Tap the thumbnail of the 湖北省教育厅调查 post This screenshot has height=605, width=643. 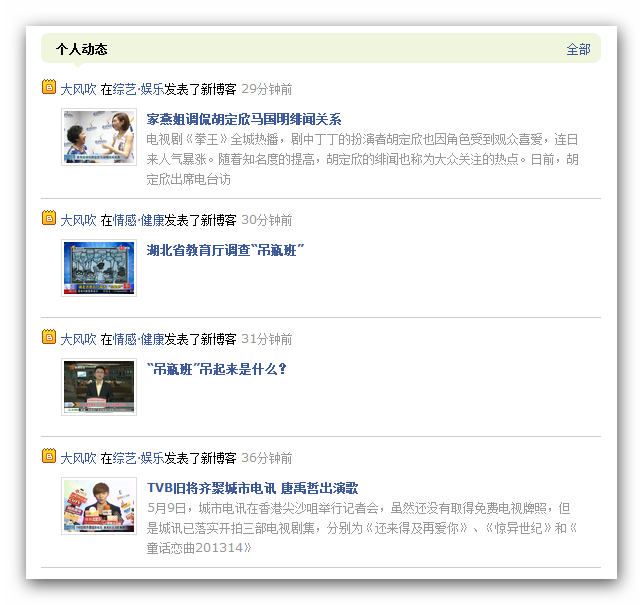(98, 268)
